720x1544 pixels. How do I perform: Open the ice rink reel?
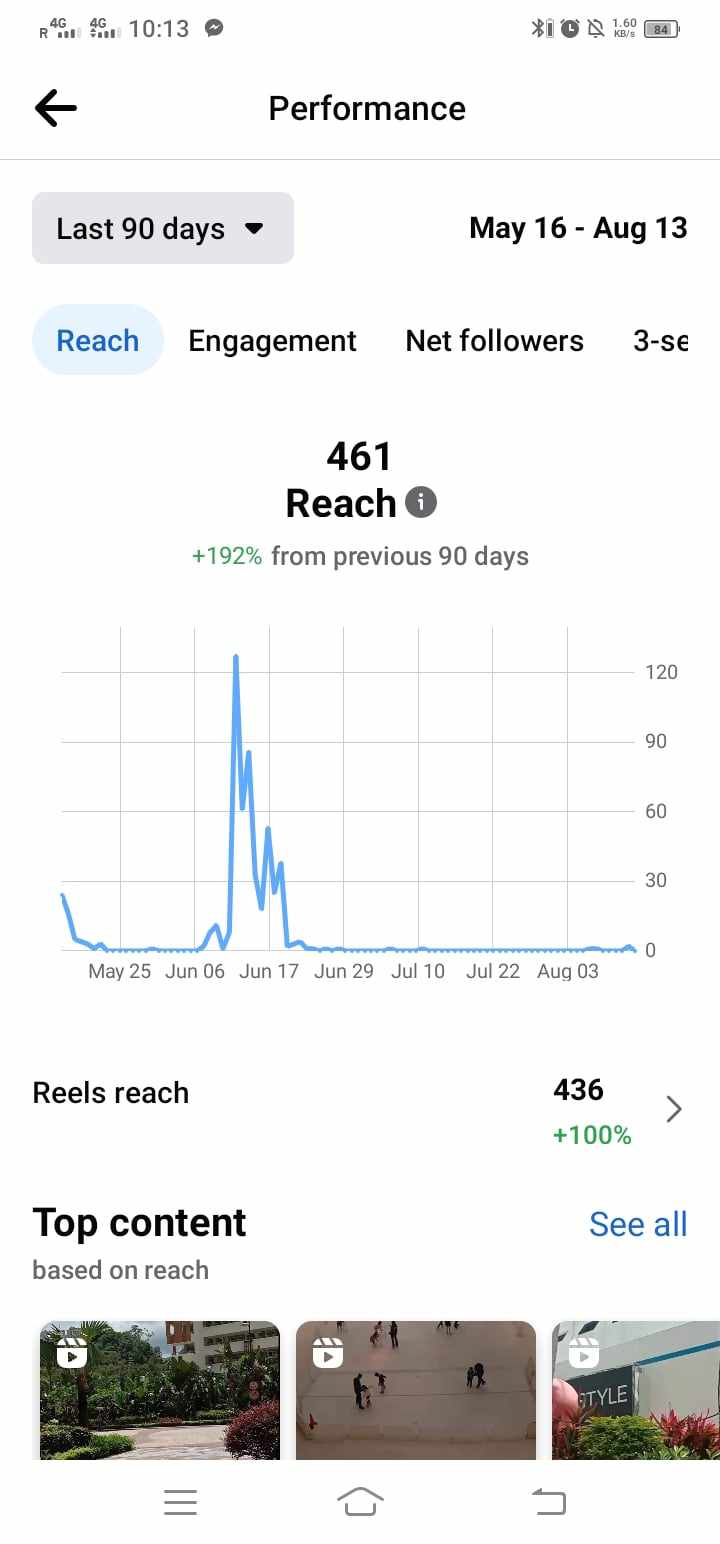[x=416, y=1390]
